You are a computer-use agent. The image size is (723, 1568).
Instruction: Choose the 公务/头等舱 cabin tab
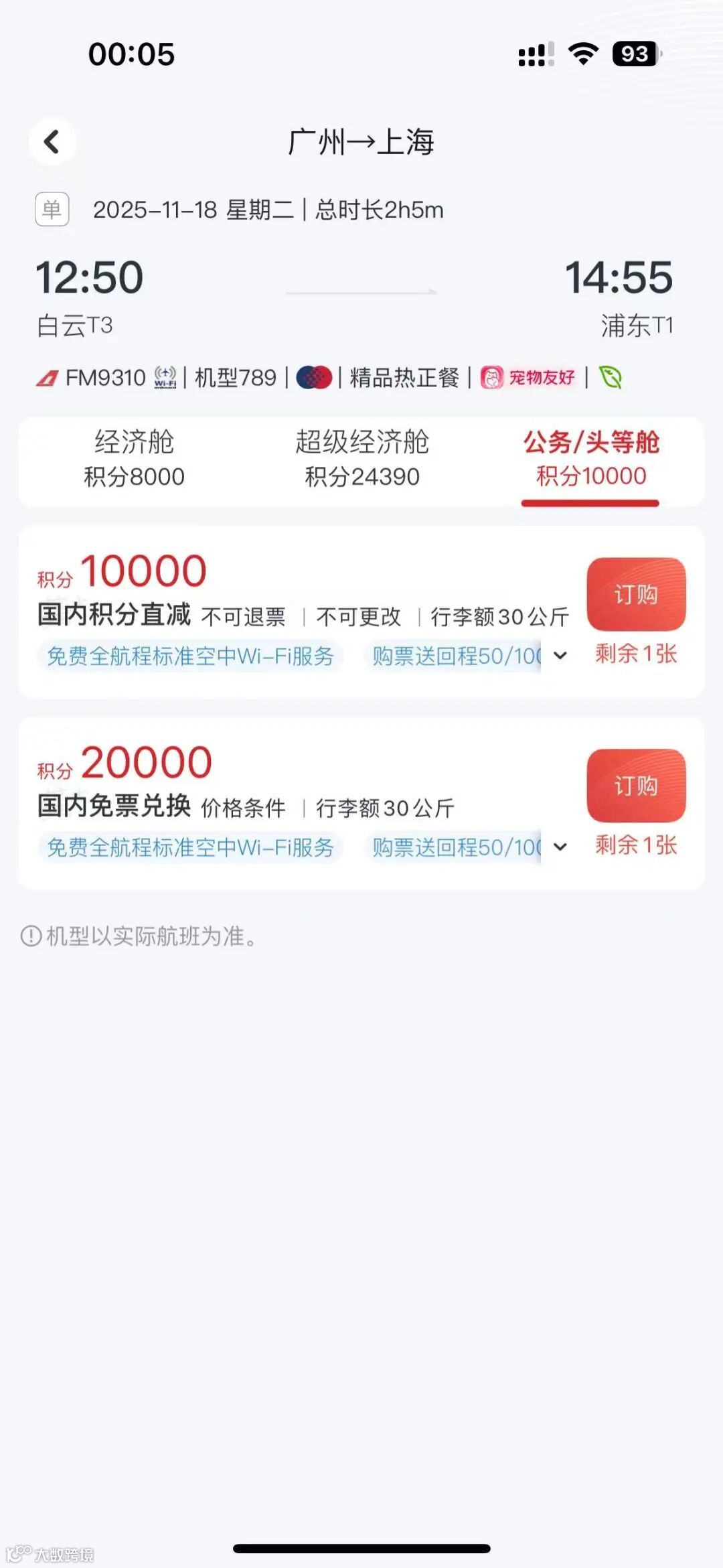(x=590, y=459)
